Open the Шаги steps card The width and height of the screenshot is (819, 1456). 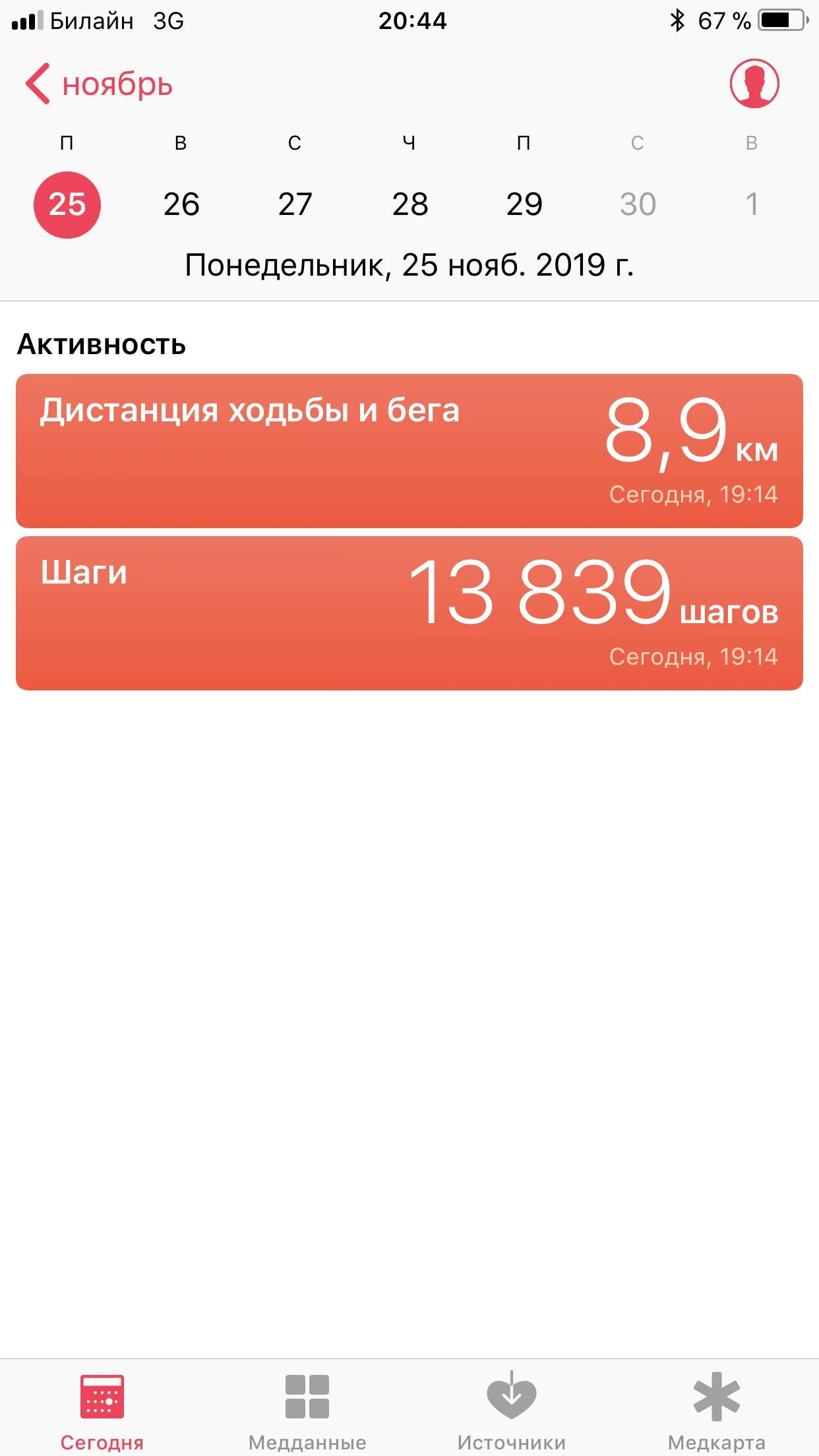pyautogui.click(x=409, y=613)
